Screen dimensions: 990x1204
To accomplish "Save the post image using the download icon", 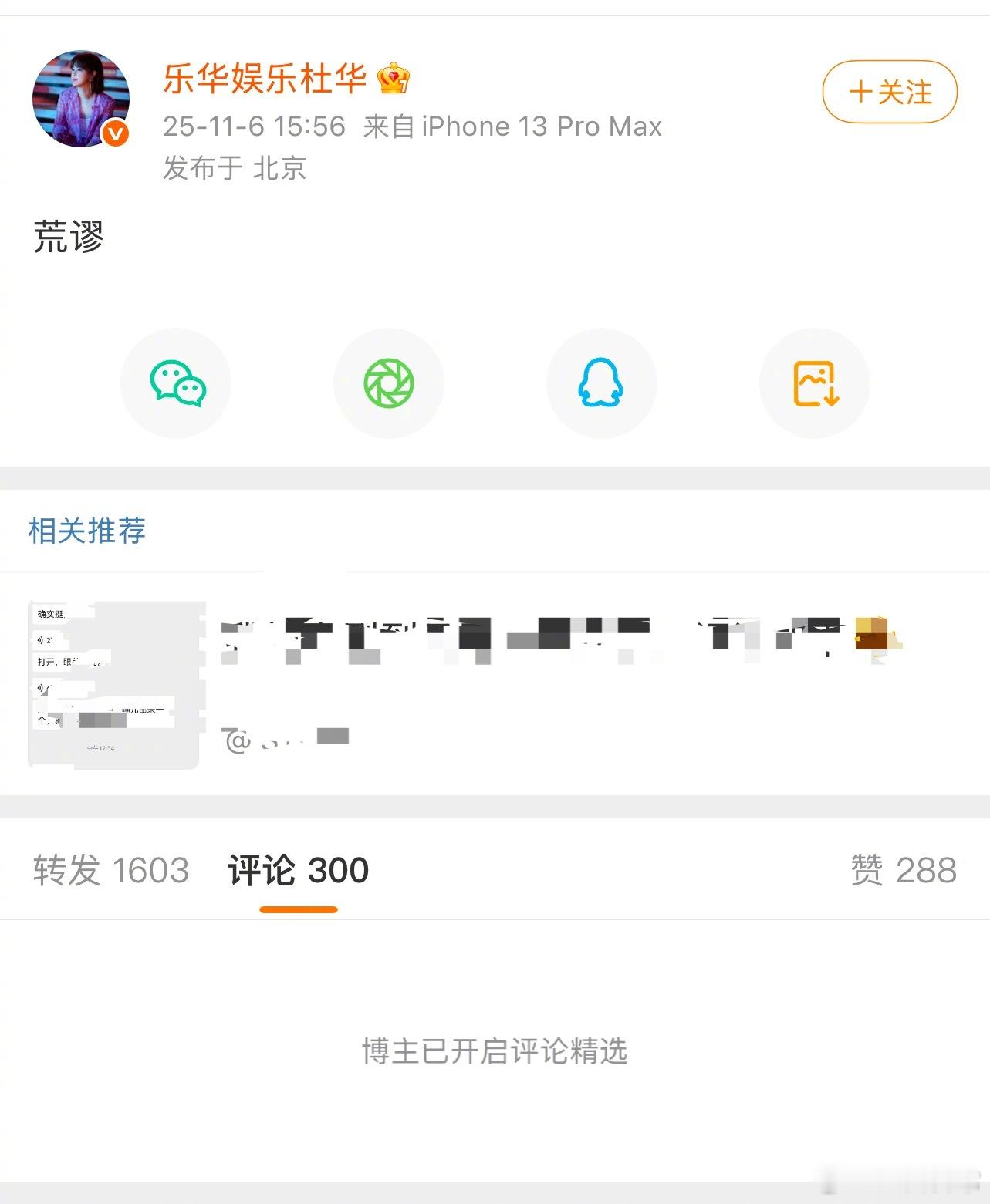I will 814,382.
